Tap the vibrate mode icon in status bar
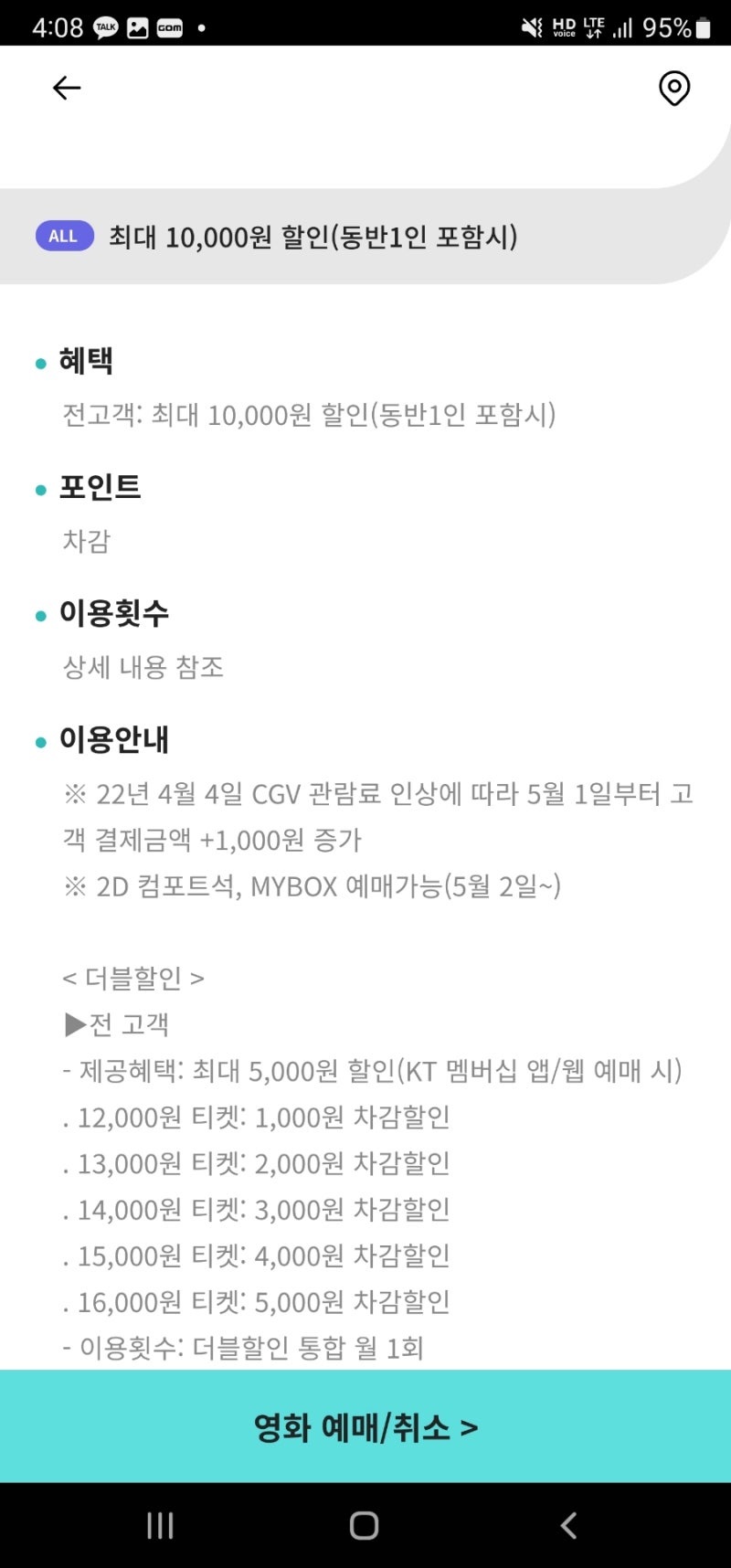 coord(533,26)
